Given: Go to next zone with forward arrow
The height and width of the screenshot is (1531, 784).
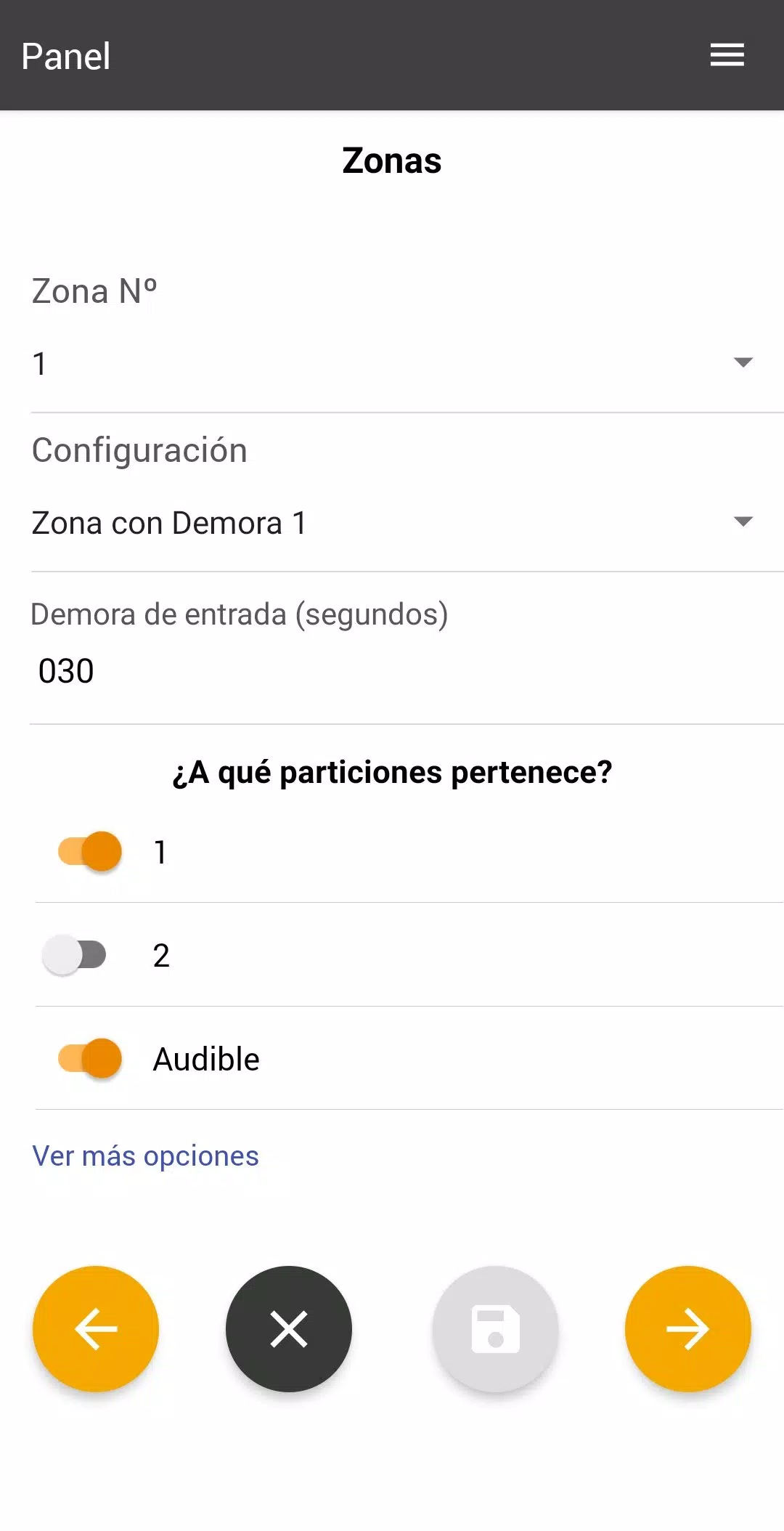Looking at the screenshot, I should [x=688, y=1329].
